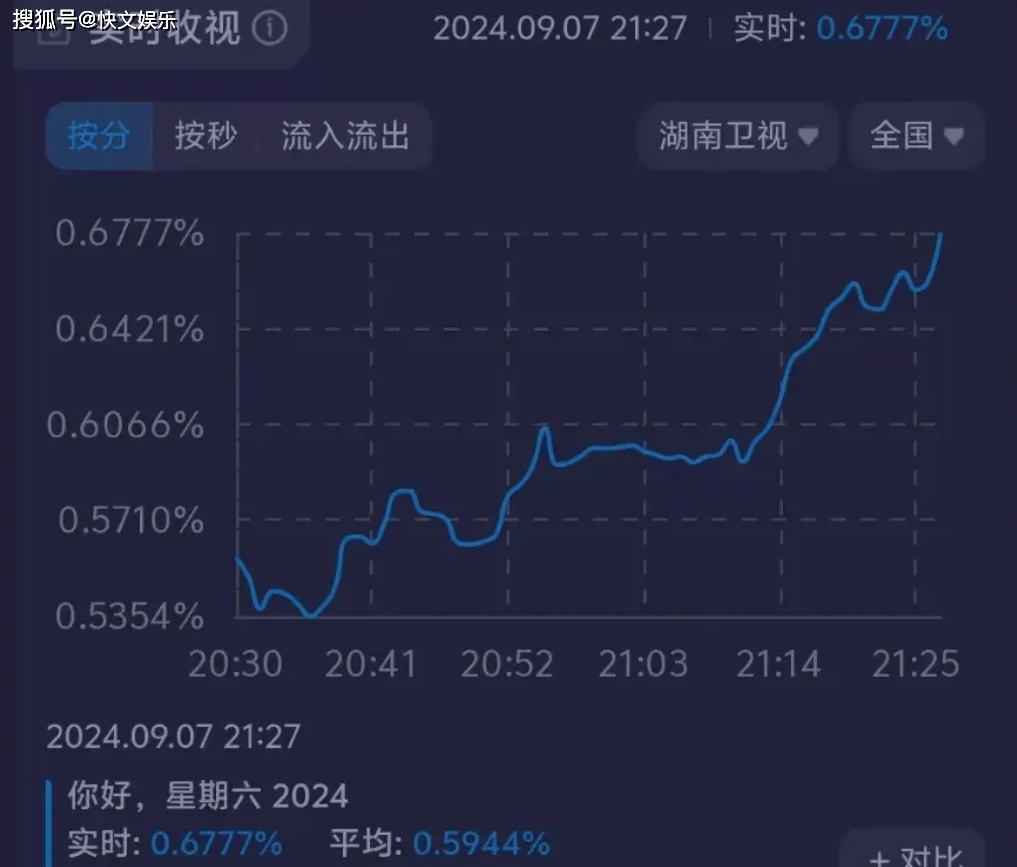Expand the 湖南卫视 channel dropdown
1017x867 pixels.
738,135
